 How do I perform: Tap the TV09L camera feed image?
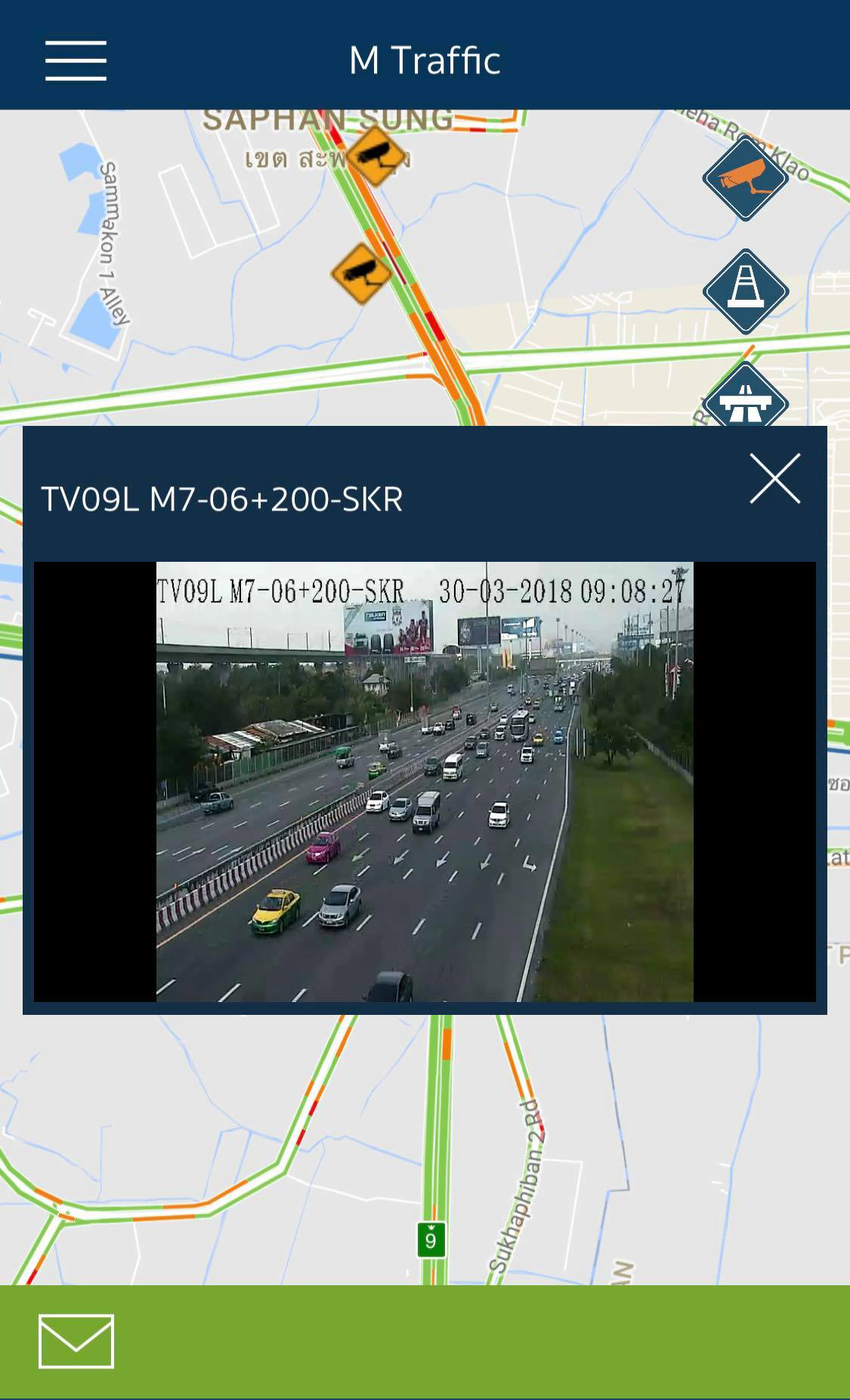[425, 782]
